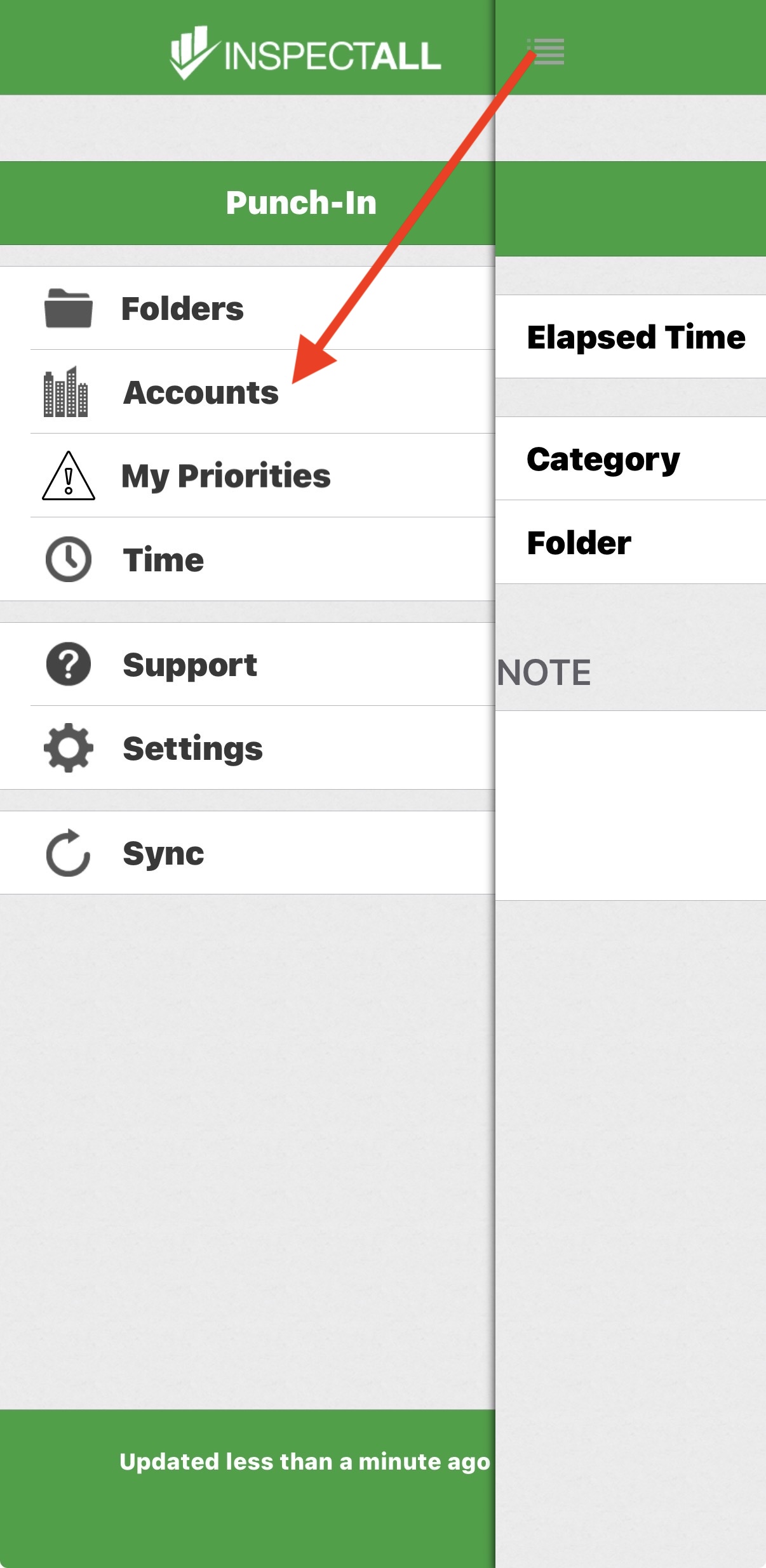Open the Accounts section

247,392
